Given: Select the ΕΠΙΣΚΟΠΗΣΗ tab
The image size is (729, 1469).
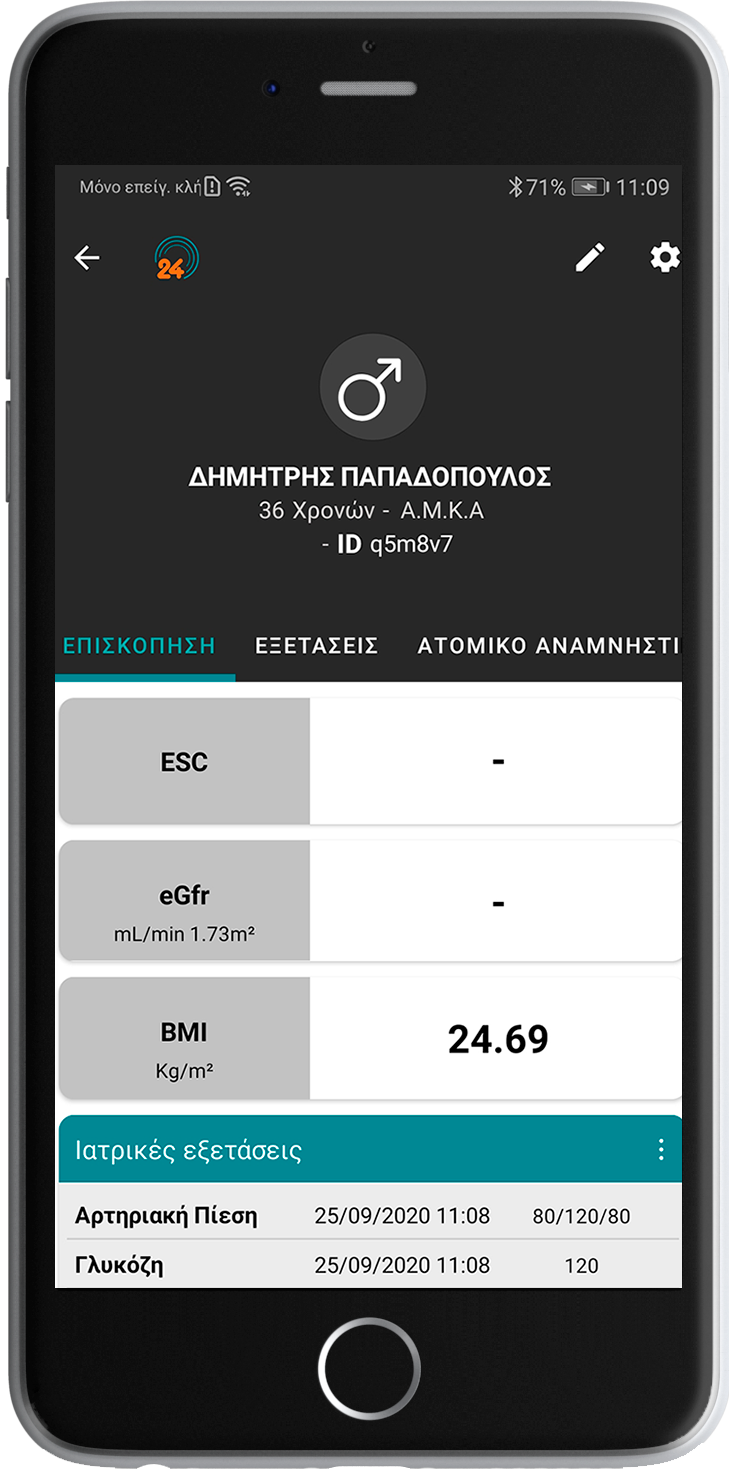Looking at the screenshot, I should pos(139,645).
